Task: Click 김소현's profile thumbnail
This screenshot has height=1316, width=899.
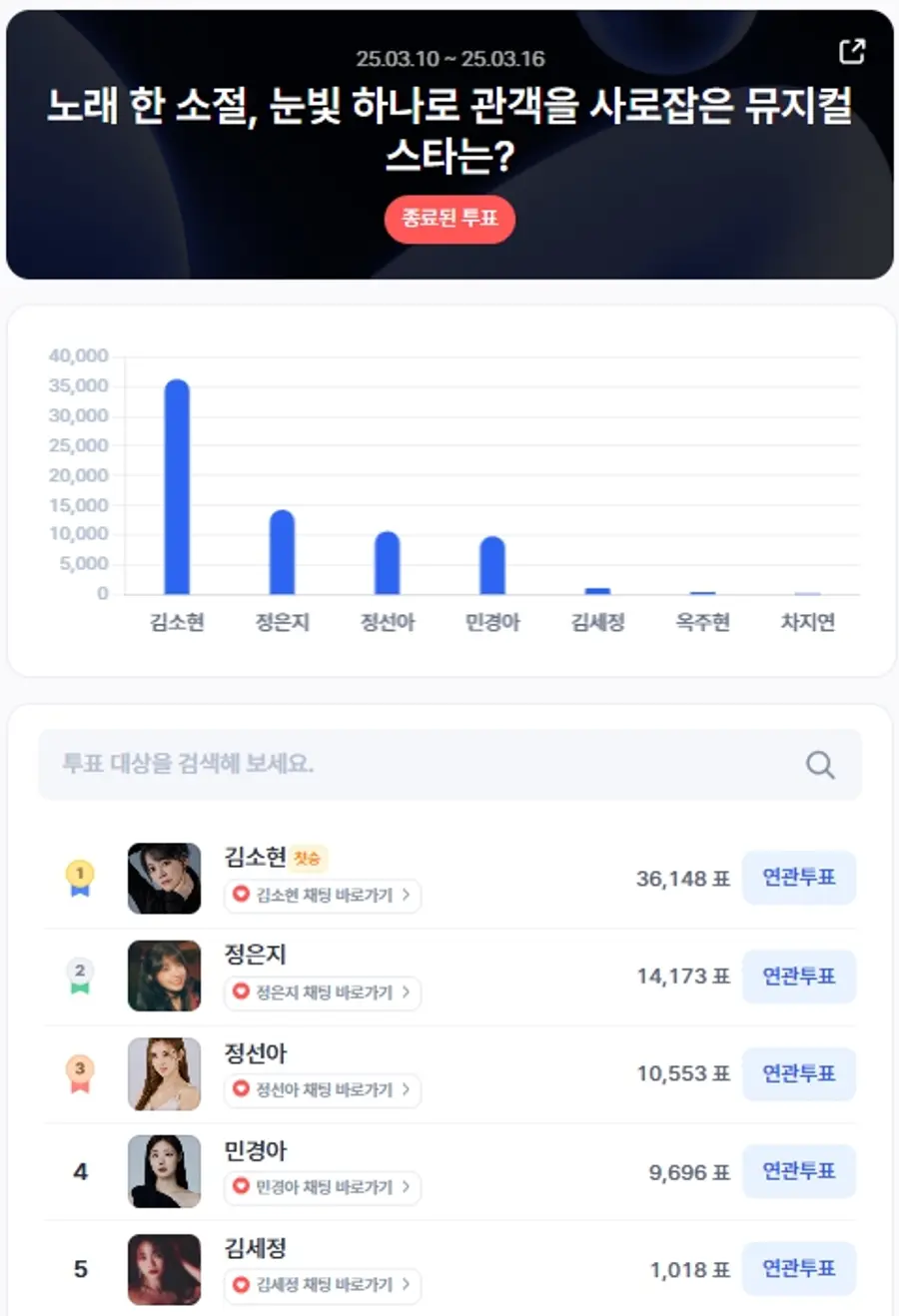Action: (164, 879)
